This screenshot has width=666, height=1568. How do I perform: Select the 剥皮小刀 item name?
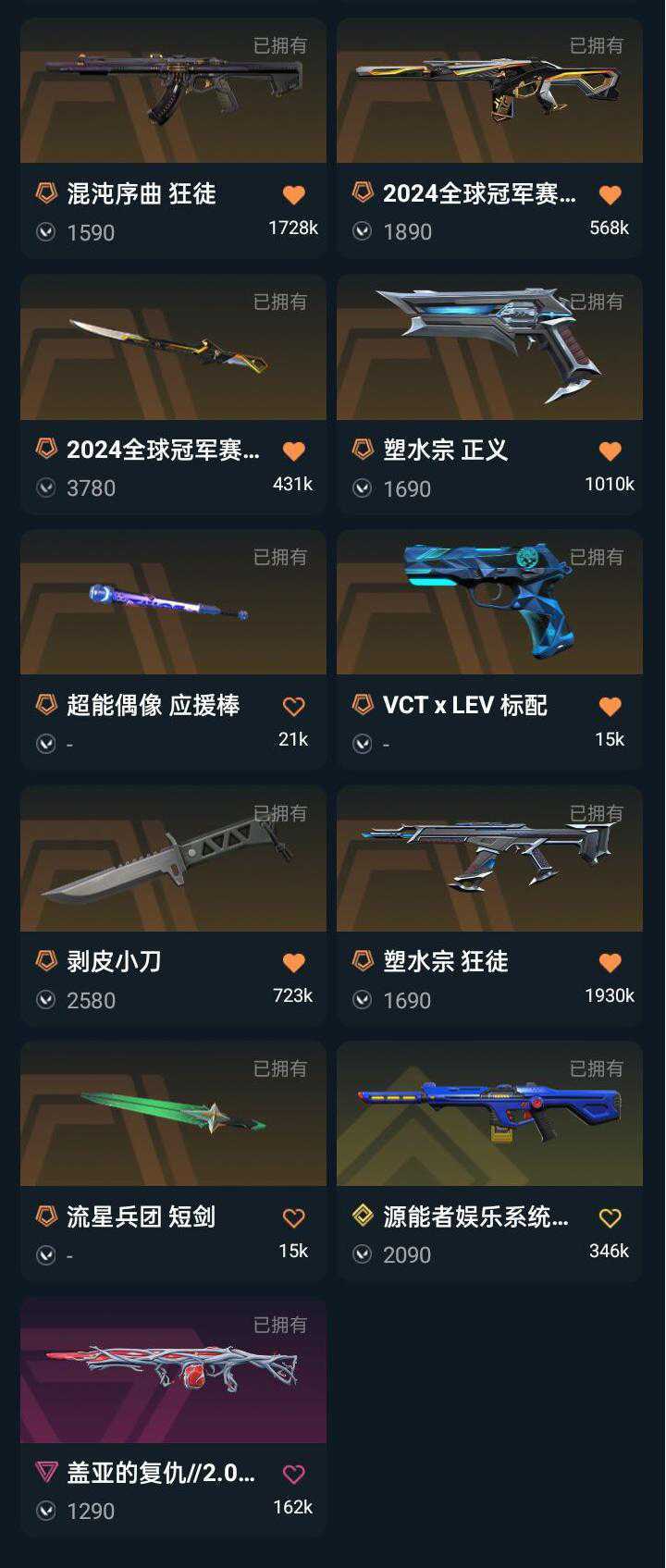tap(116, 962)
